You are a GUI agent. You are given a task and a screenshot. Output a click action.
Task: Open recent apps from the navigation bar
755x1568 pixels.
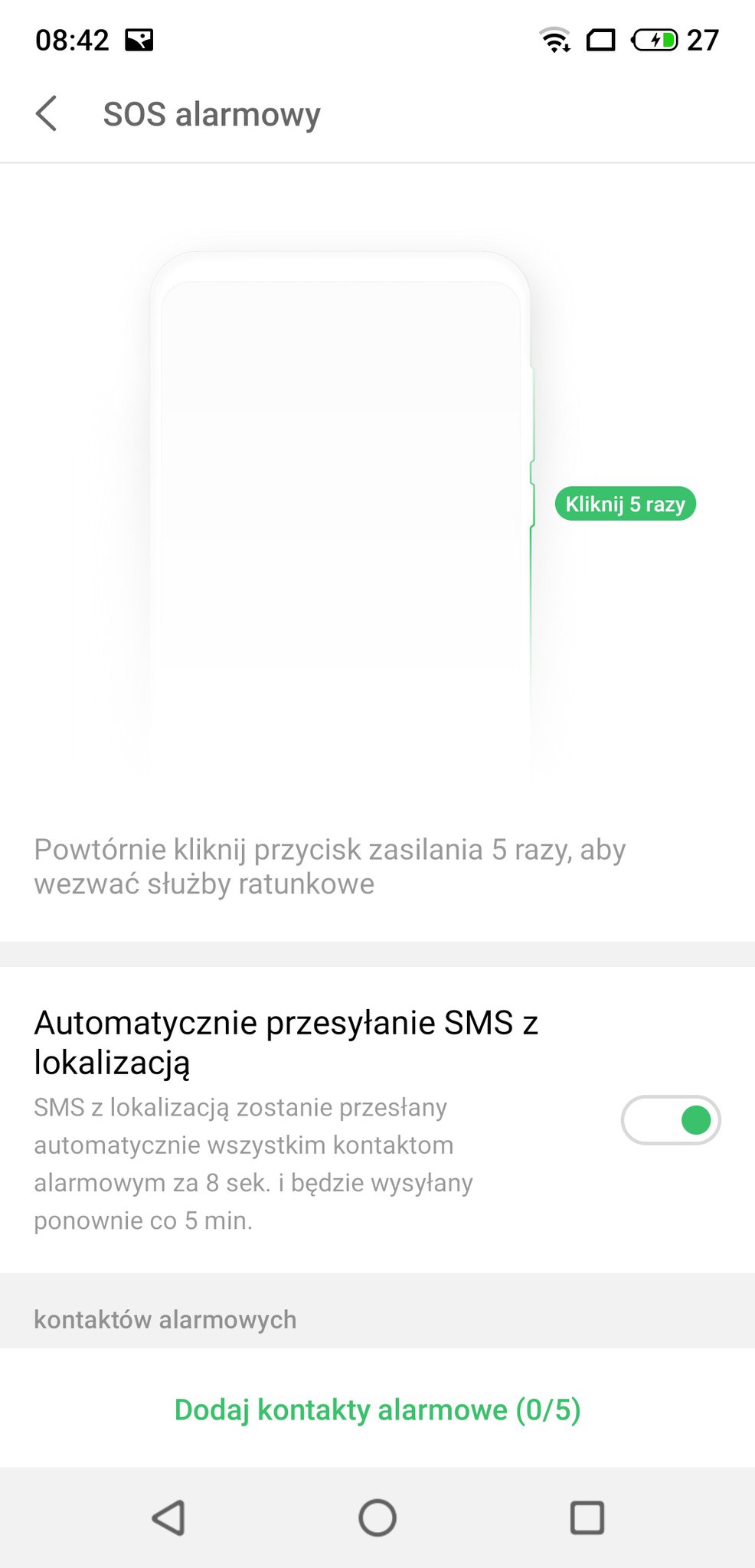click(587, 1517)
